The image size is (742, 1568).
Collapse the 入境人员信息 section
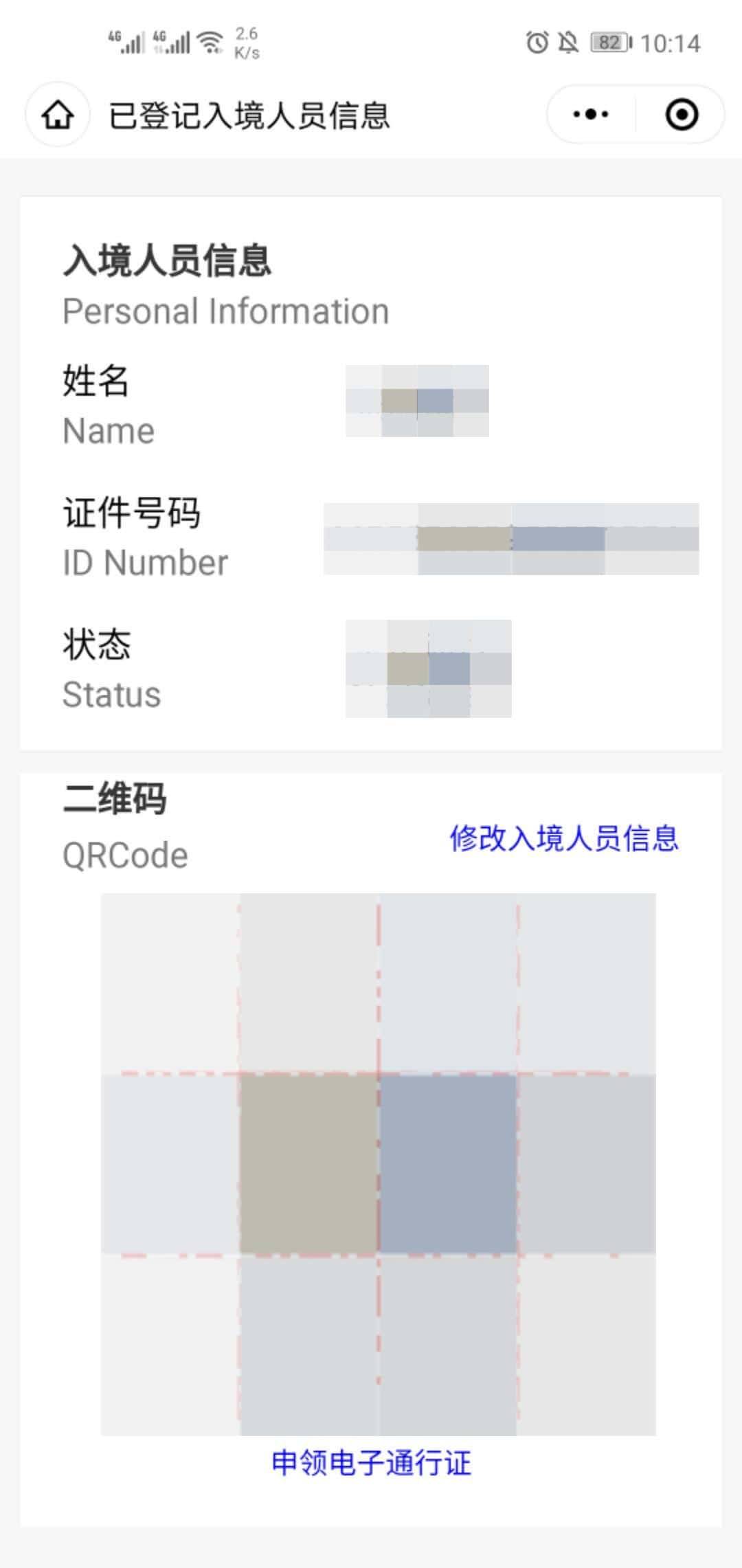click(x=168, y=261)
